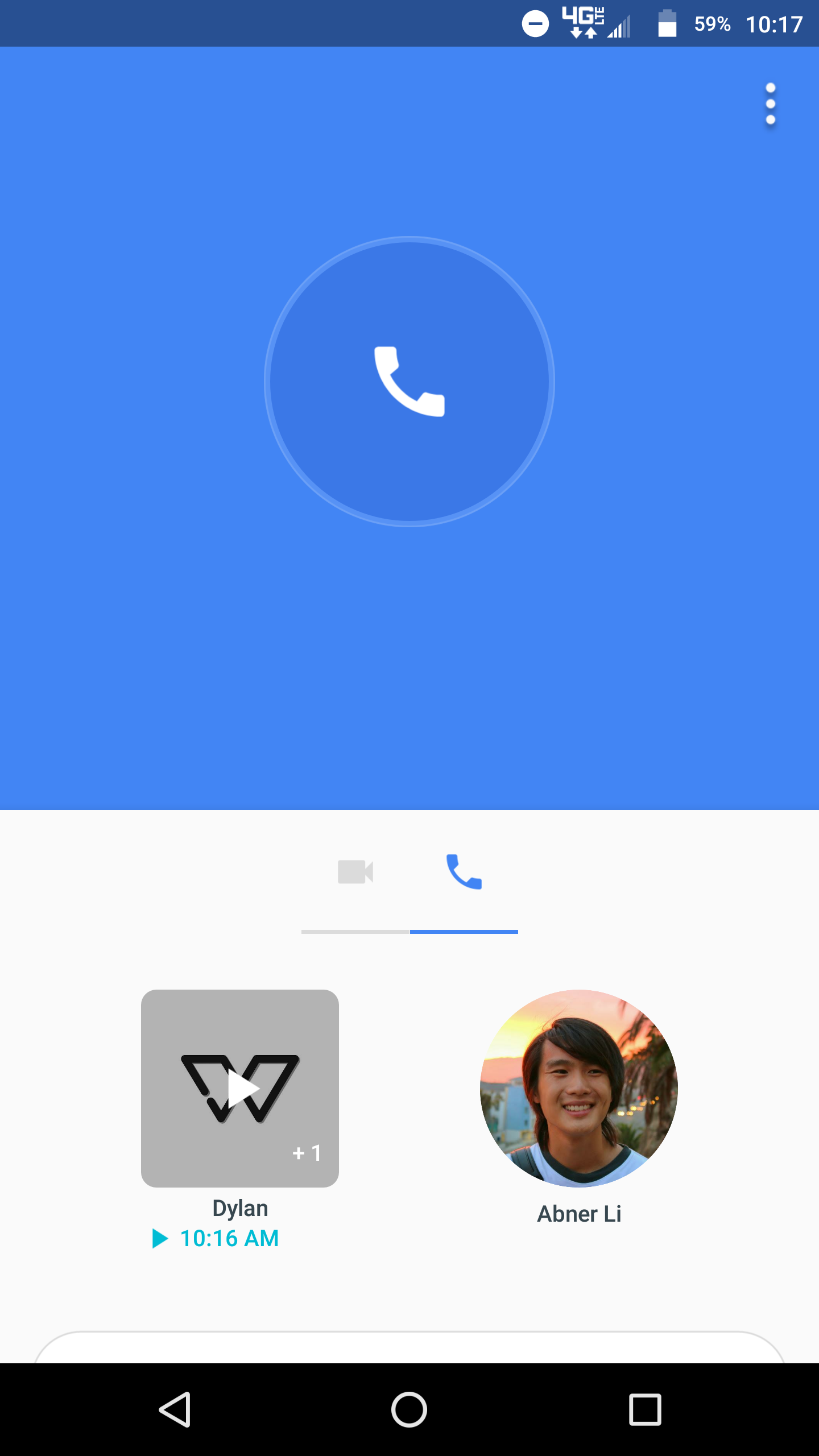Select the blue tab underline indicator
The width and height of the screenshot is (819, 1456).
[x=464, y=932]
